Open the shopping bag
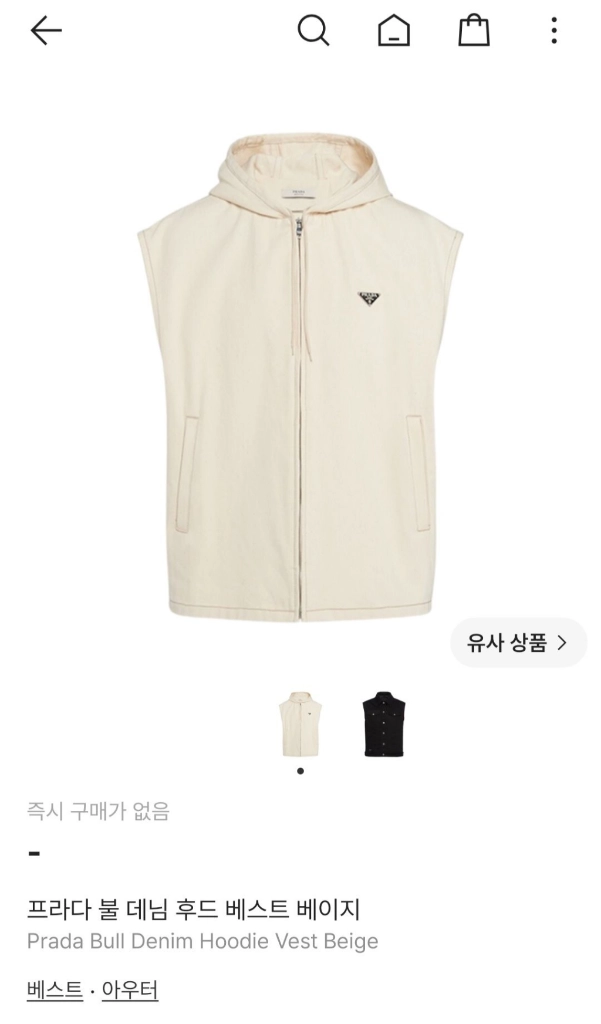This screenshot has width=601, height=1024. [474, 31]
